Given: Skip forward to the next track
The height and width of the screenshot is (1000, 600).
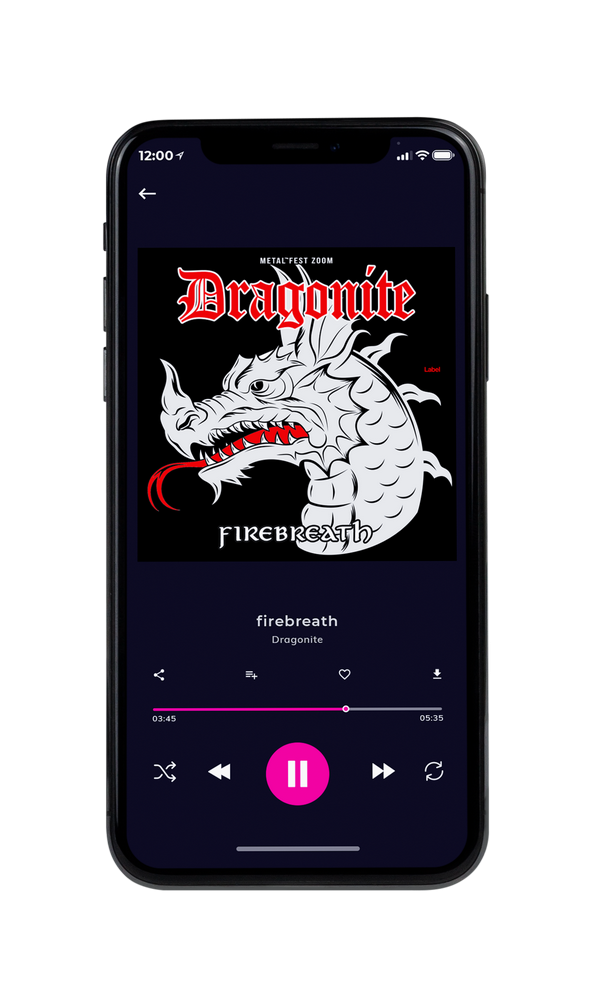Looking at the screenshot, I should tap(383, 771).
